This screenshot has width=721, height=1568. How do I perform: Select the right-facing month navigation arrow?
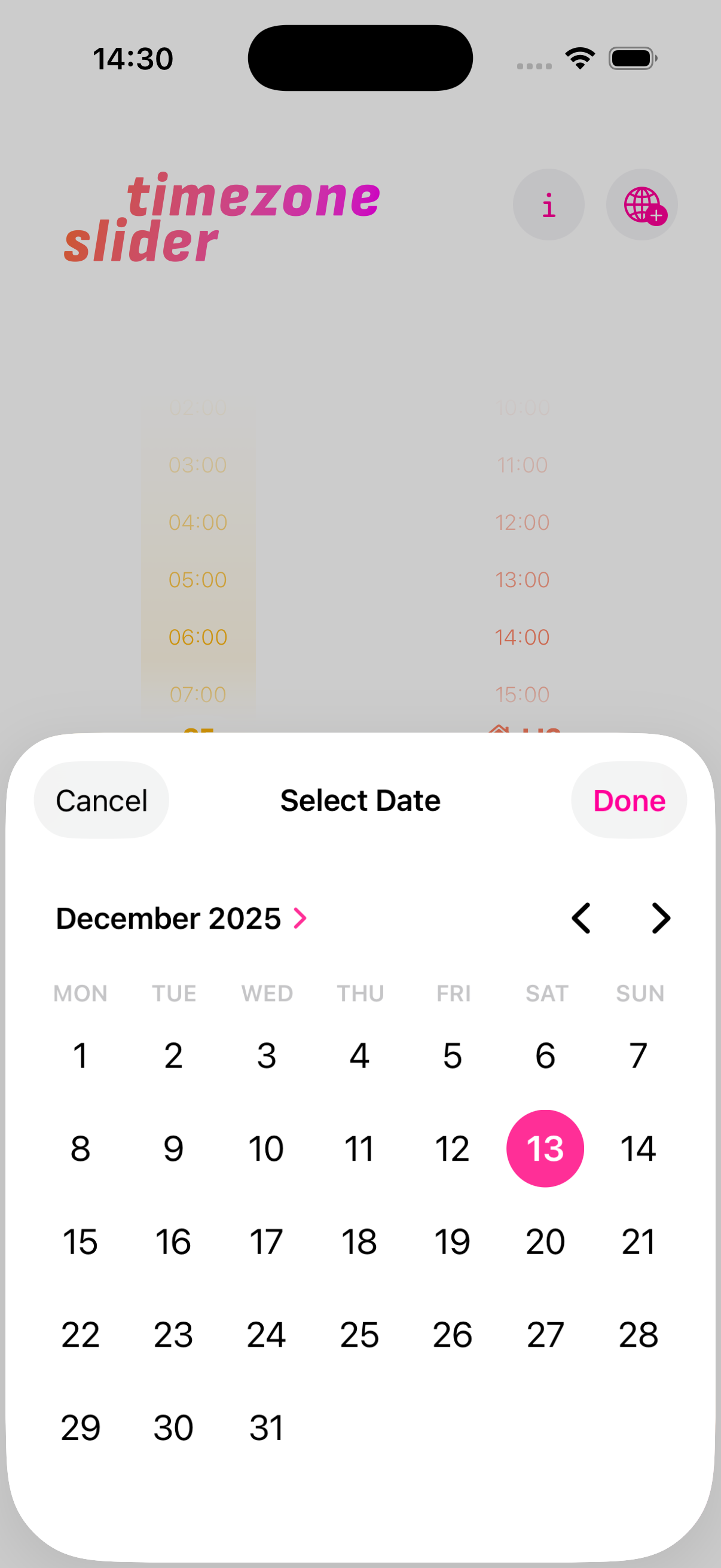coord(661,919)
